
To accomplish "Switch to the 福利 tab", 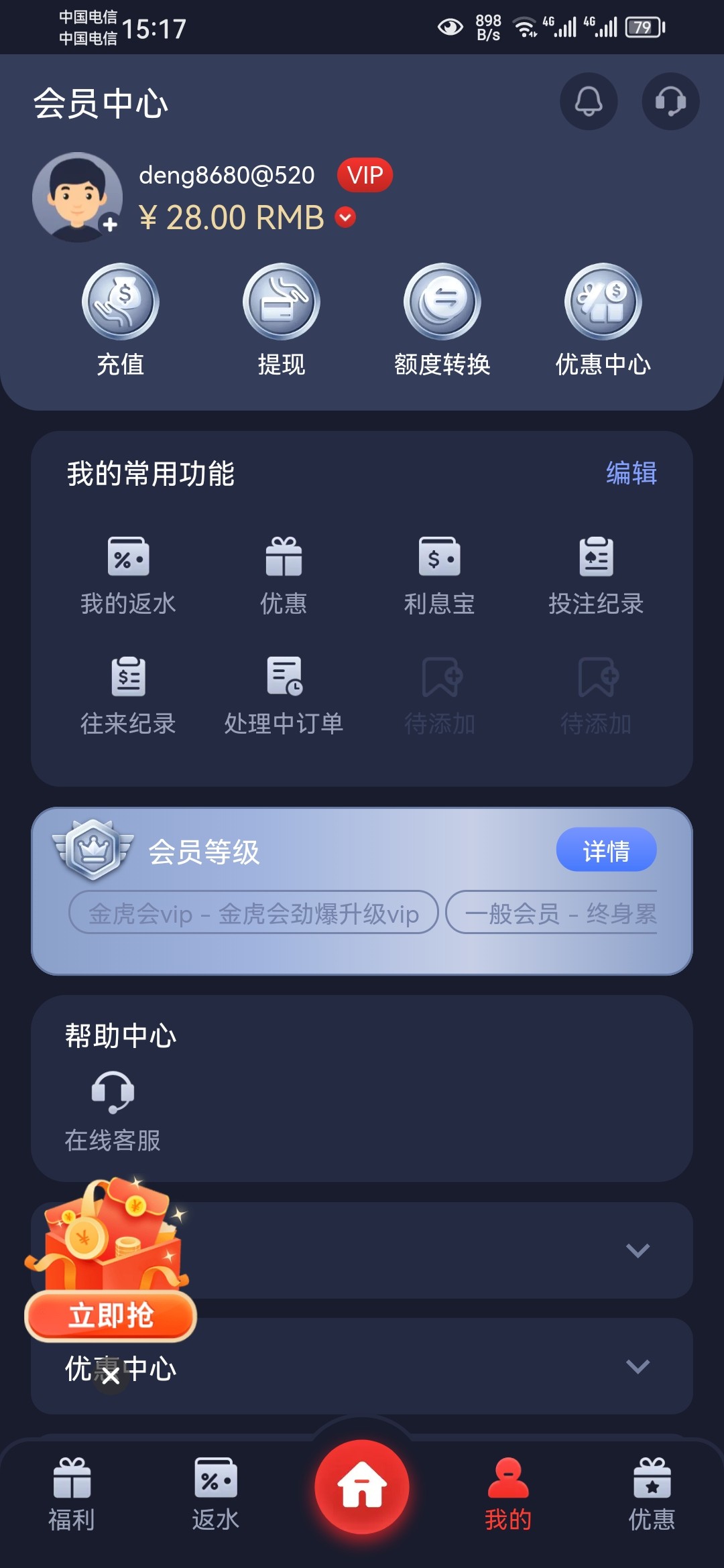I will [72, 1494].
